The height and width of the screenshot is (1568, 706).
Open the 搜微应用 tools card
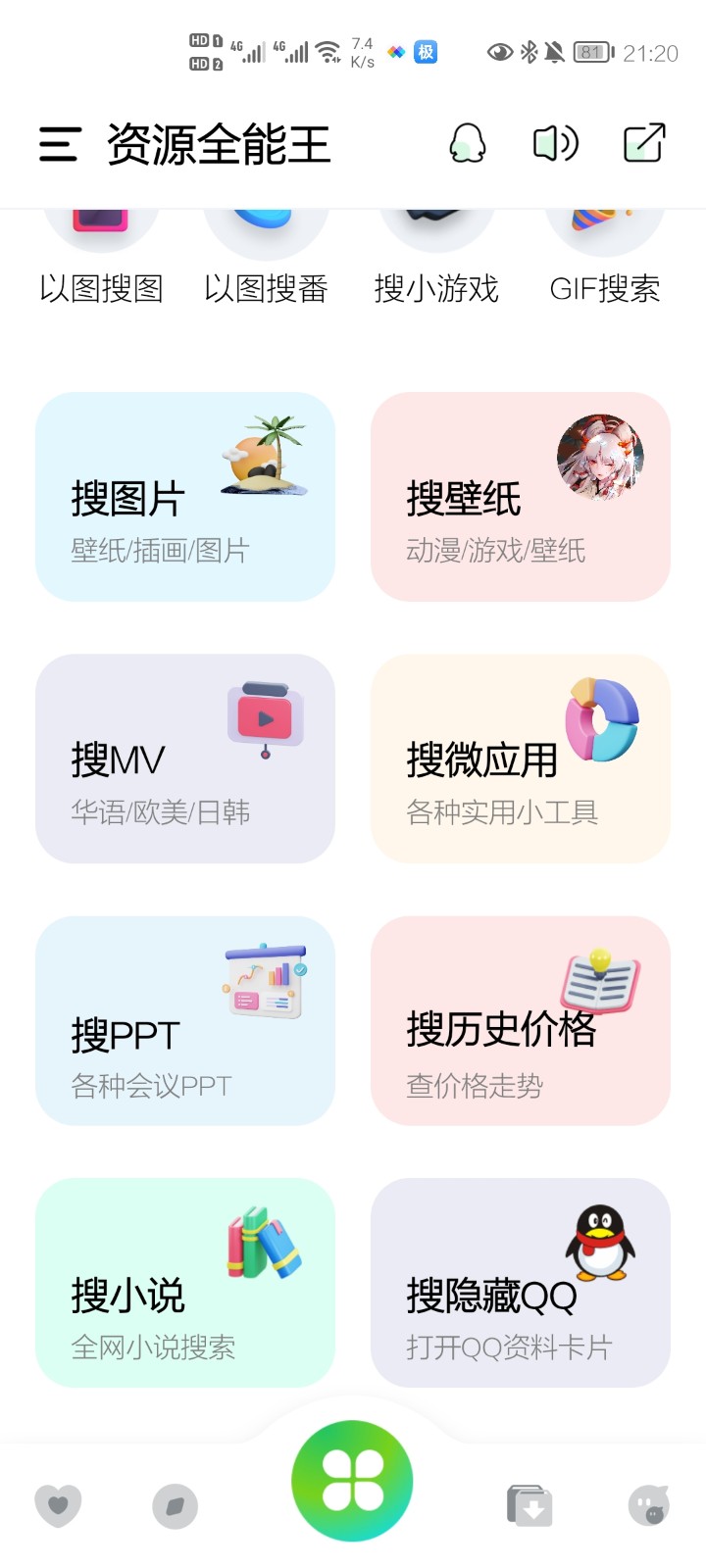pos(521,759)
